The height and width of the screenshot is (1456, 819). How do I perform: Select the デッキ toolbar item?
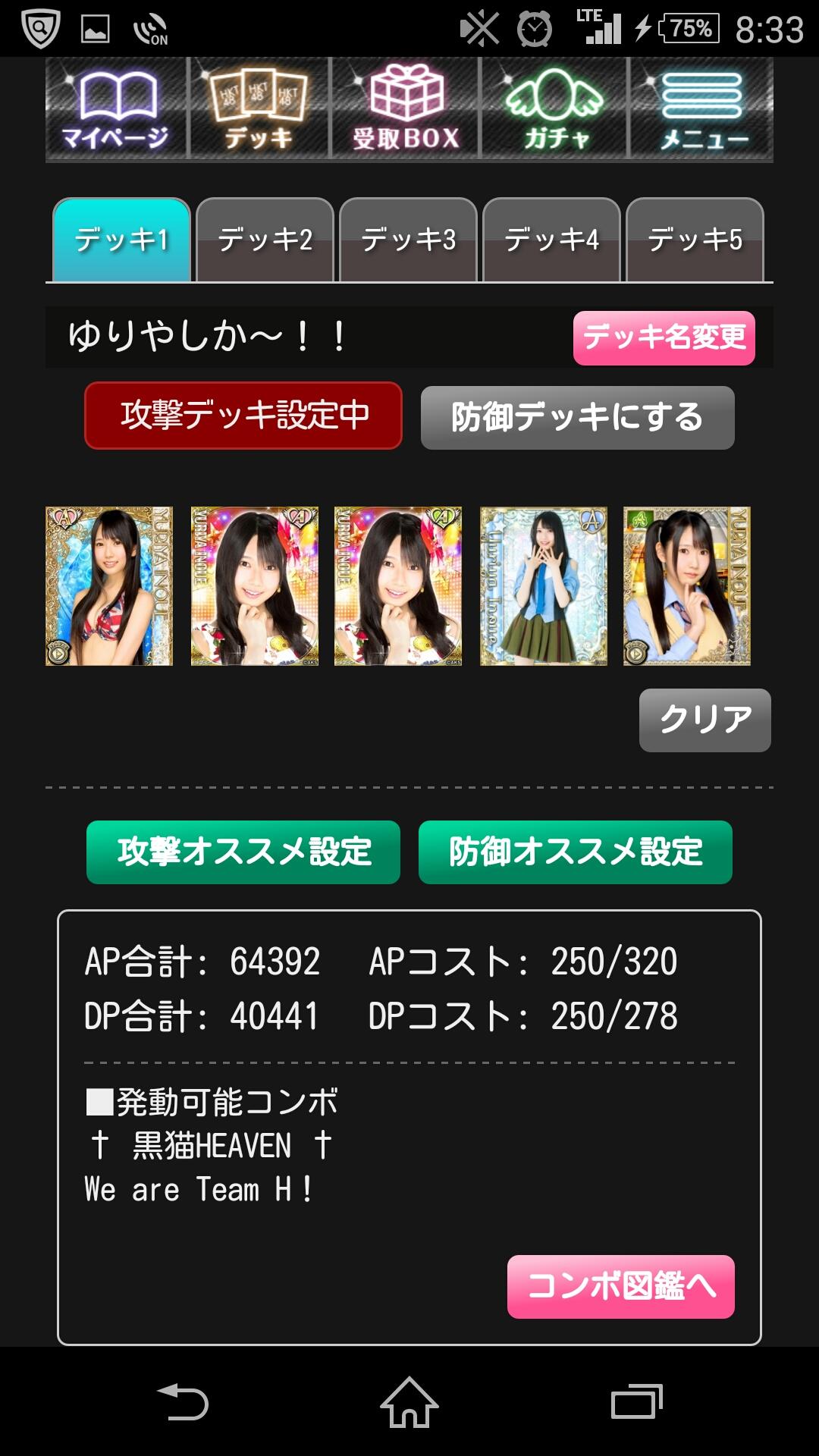pos(259,108)
